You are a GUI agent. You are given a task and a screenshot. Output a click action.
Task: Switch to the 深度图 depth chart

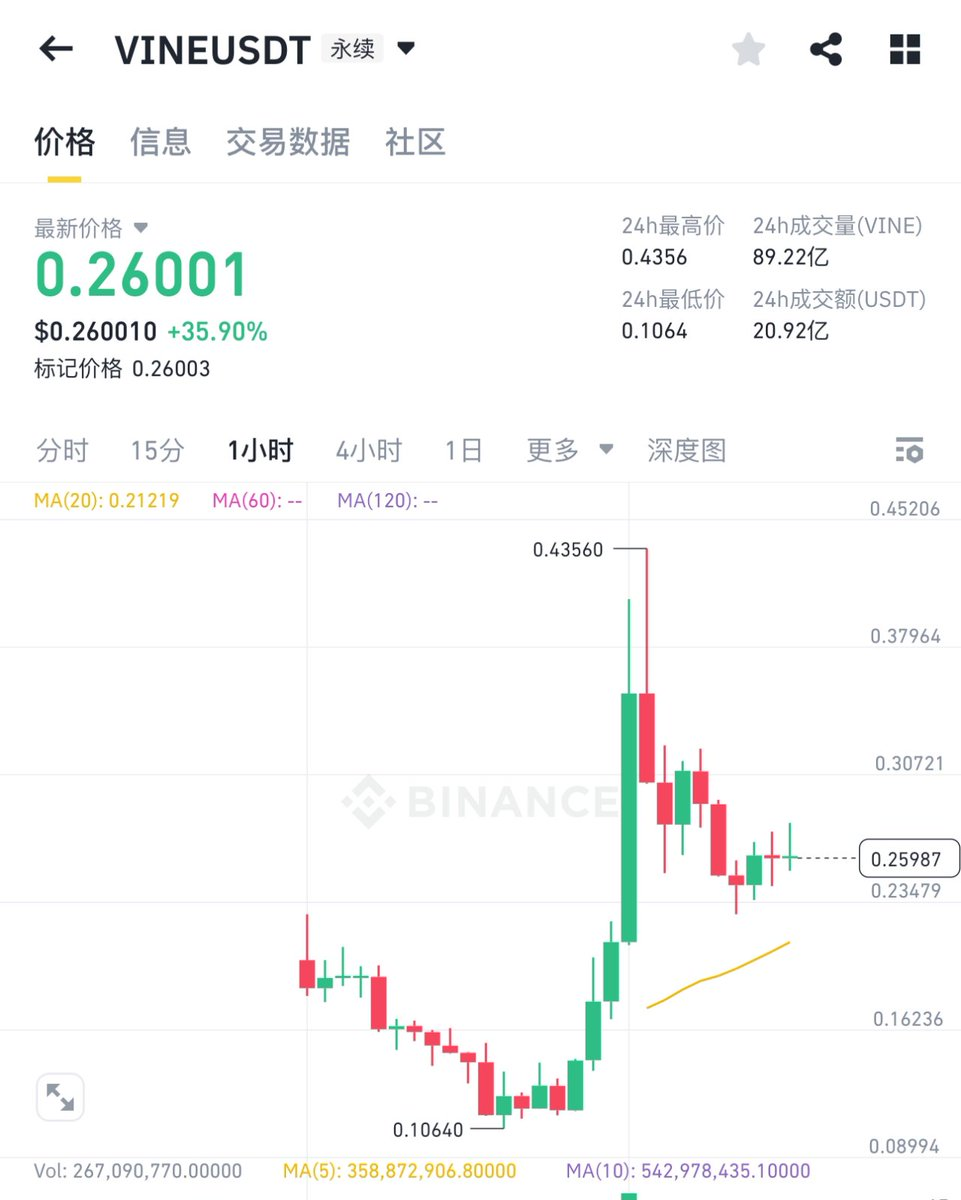(686, 451)
